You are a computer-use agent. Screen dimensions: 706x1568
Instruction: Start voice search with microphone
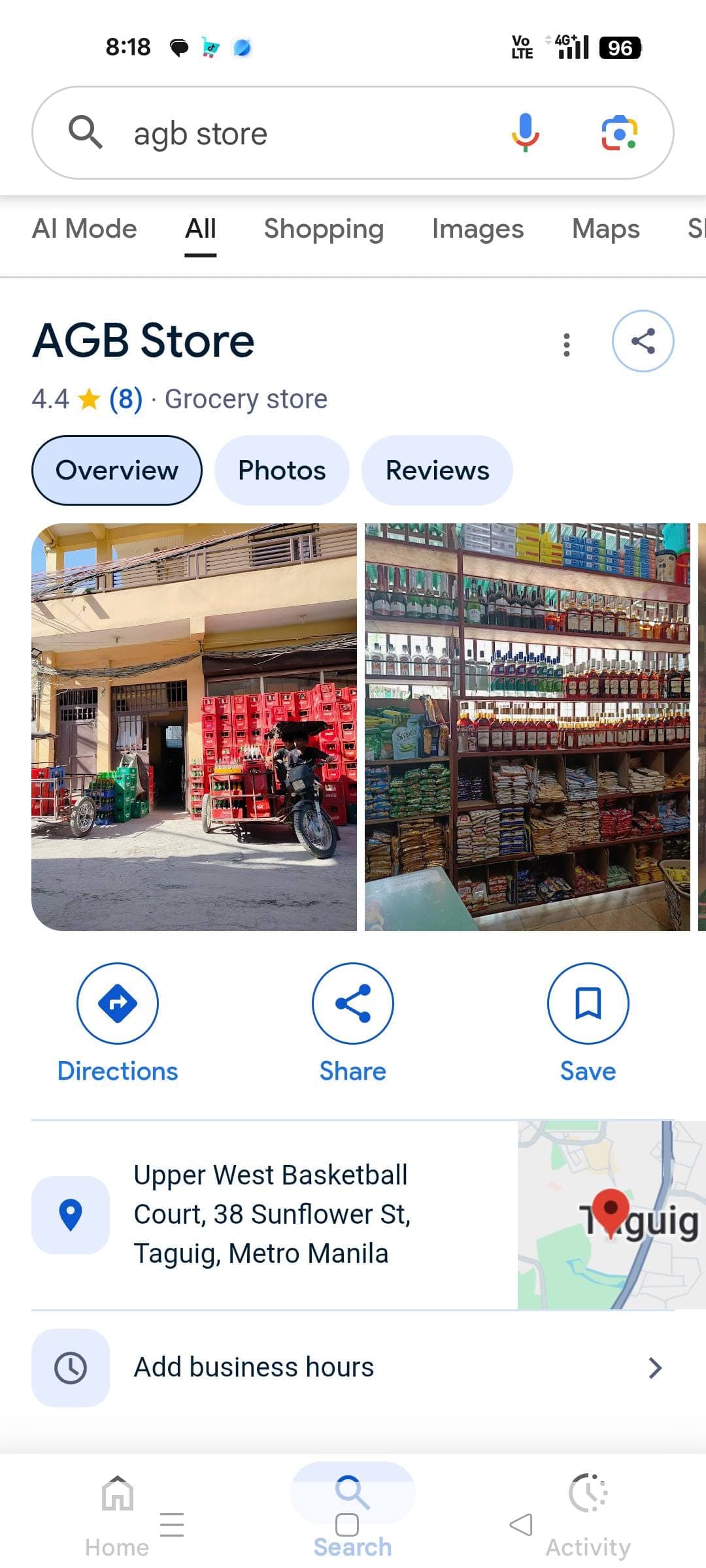click(x=525, y=133)
